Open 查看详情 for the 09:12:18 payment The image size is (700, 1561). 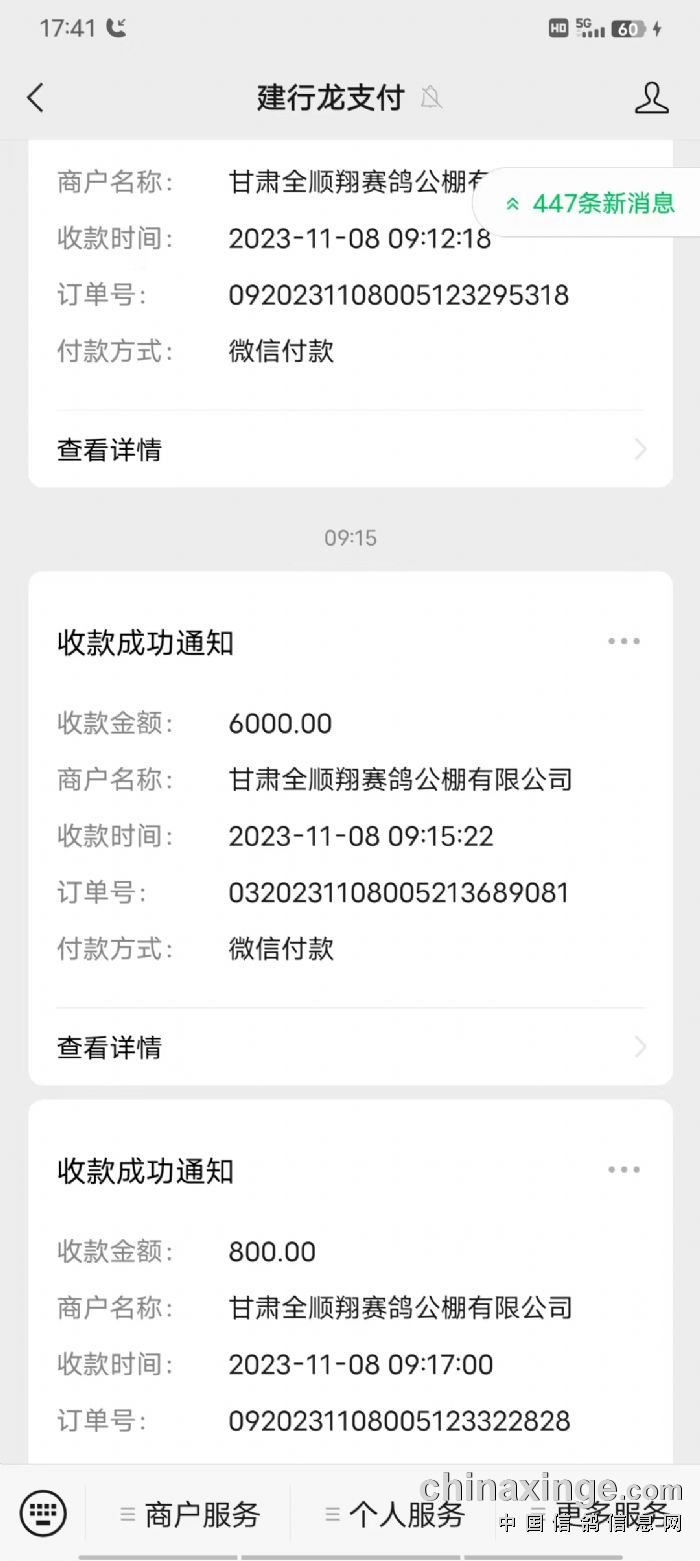350,450
